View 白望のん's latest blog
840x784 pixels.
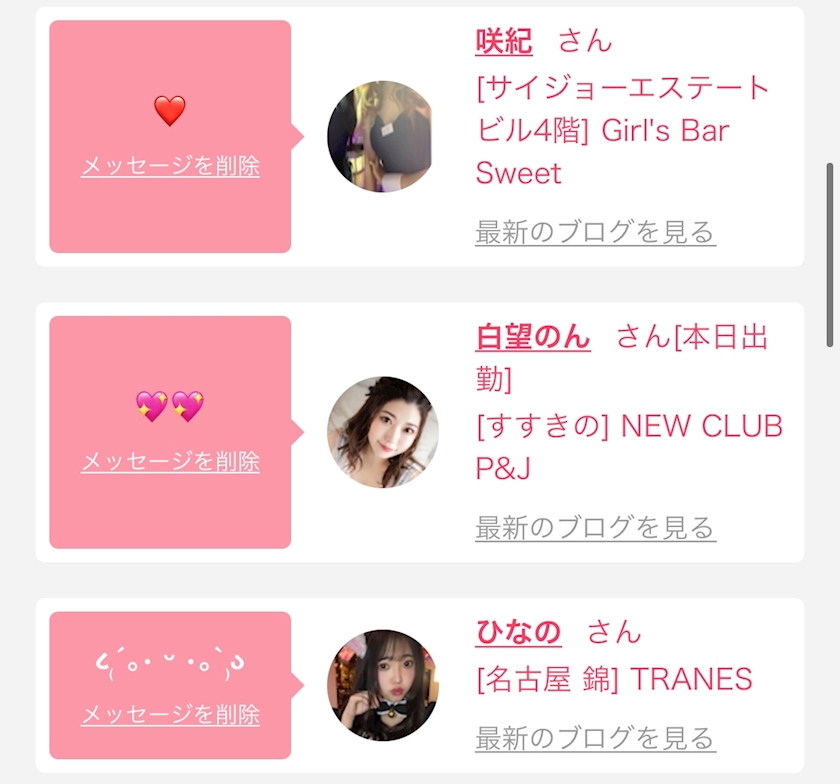pos(595,527)
